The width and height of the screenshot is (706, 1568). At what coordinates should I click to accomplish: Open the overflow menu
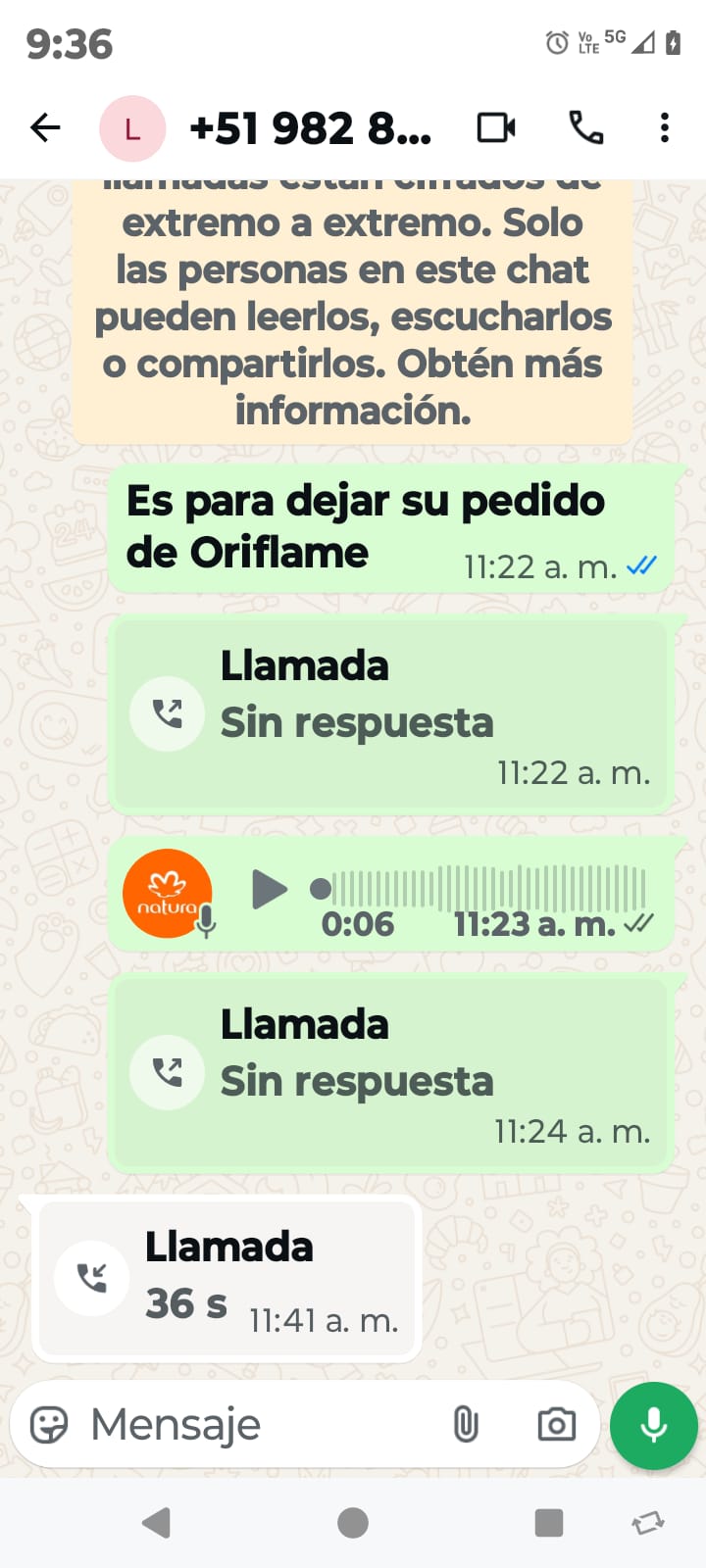[665, 128]
